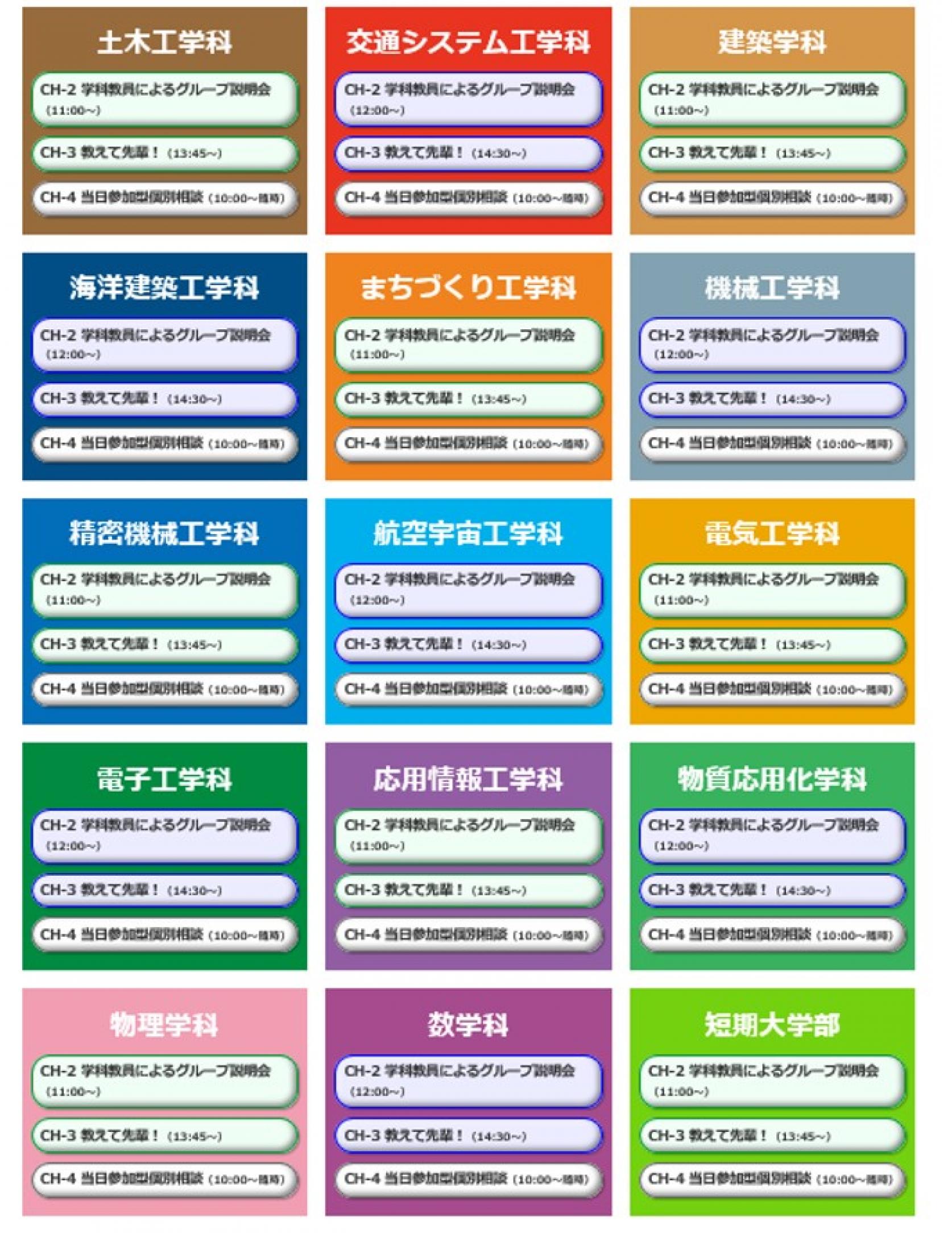
Task: Open CH-4 個別相談 for 機械工学科
Action: (x=772, y=444)
